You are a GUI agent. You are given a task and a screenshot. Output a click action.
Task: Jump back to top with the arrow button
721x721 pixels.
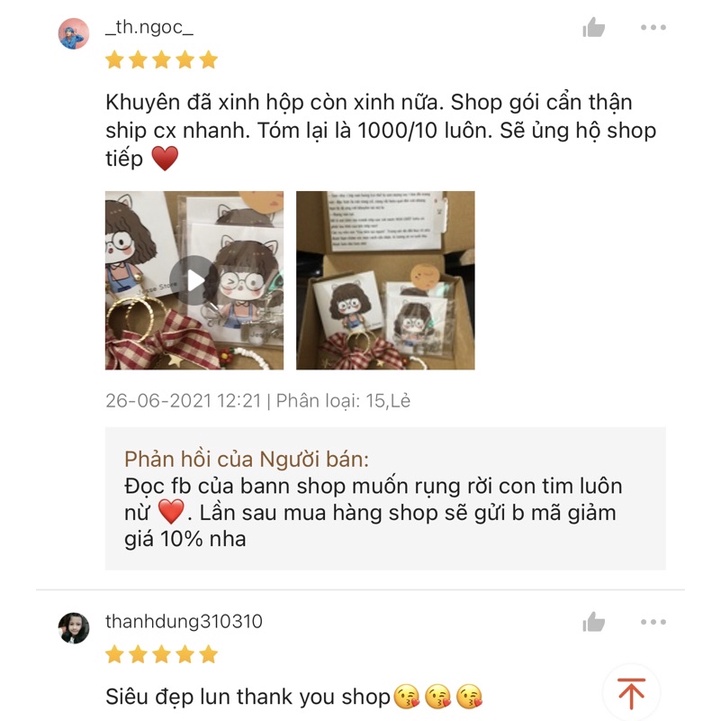631,692
